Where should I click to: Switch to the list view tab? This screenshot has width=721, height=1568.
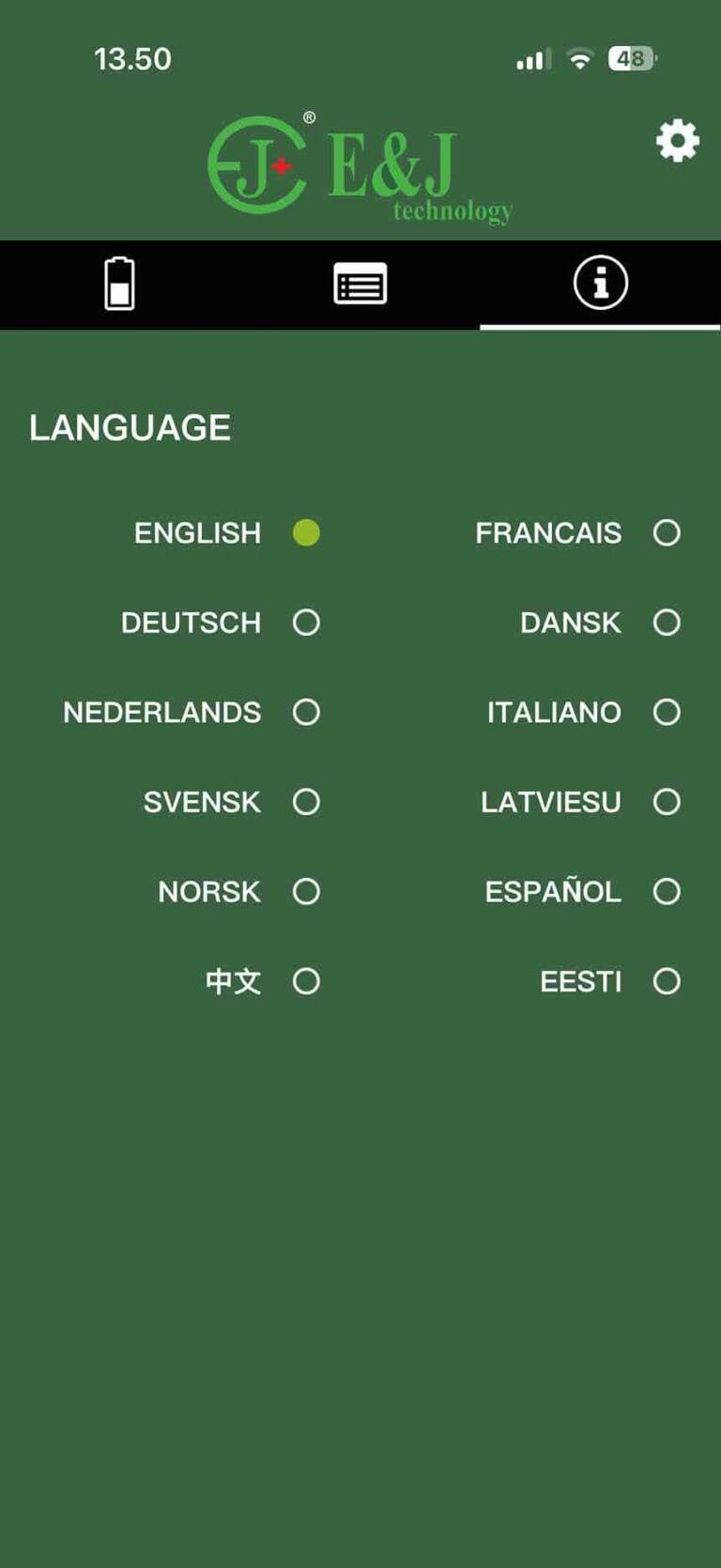[360, 284]
